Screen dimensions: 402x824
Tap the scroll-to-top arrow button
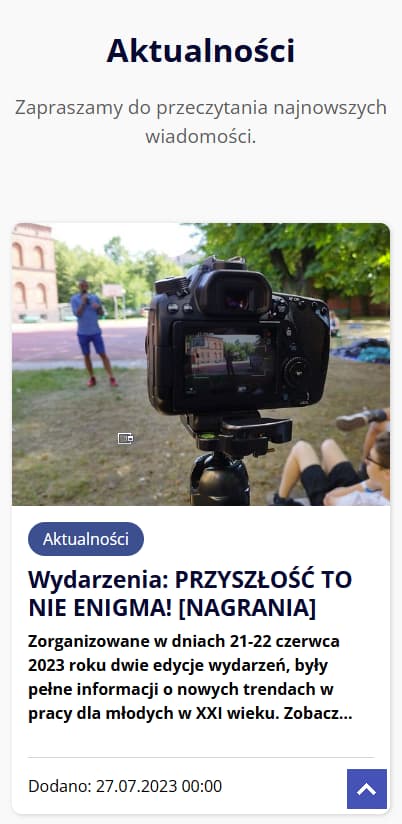pos(367,789)
